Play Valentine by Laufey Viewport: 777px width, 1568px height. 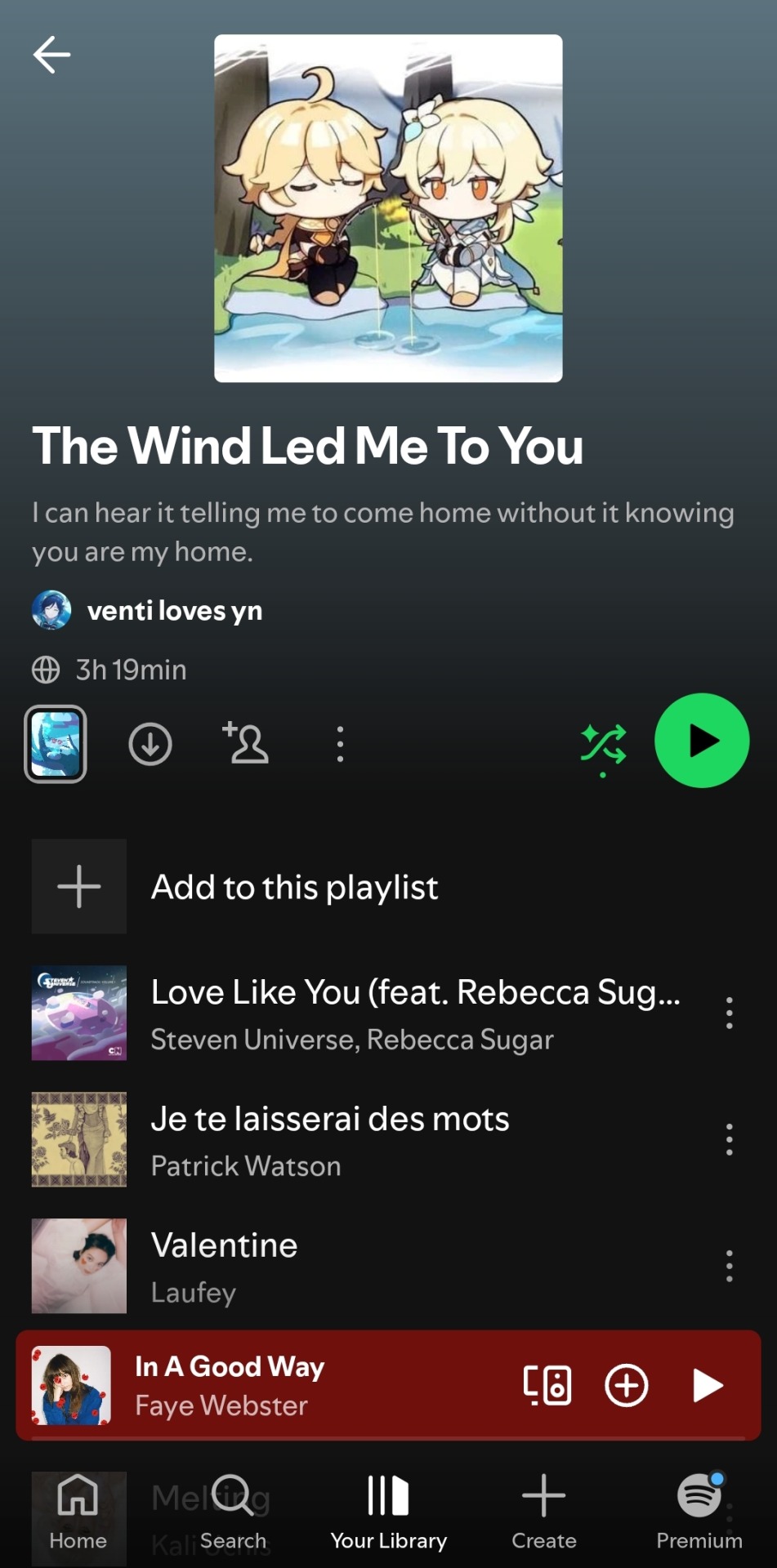click(225, 1266)
